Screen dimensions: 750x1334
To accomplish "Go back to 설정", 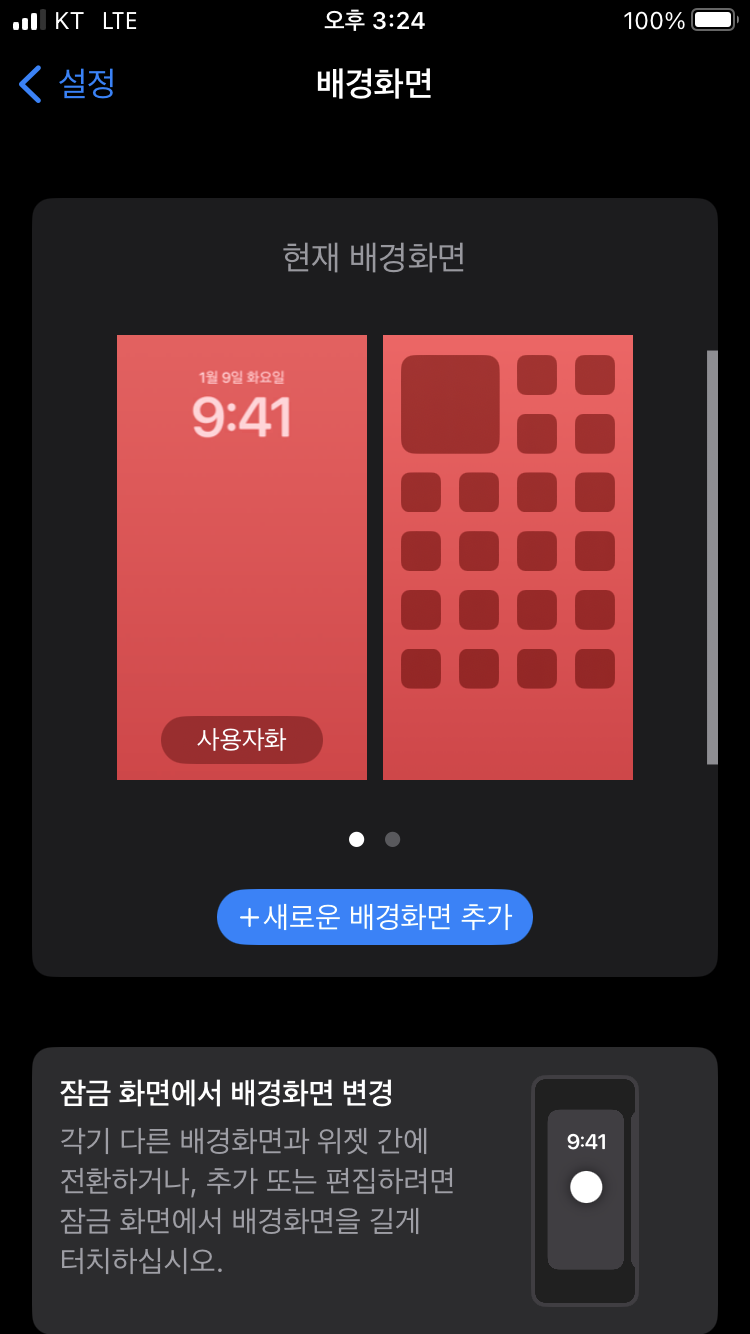I will 67,84.
